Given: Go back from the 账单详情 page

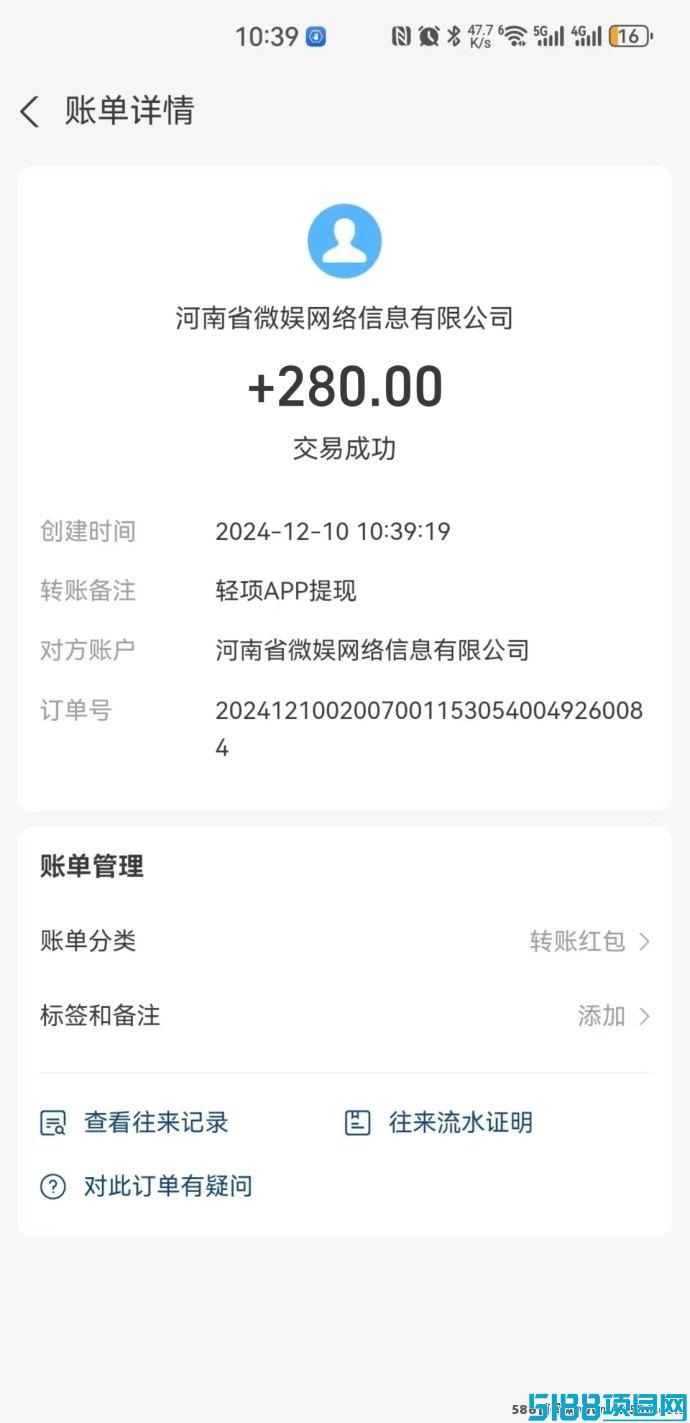Looking at the screenshot, I should tap(30, 111).
